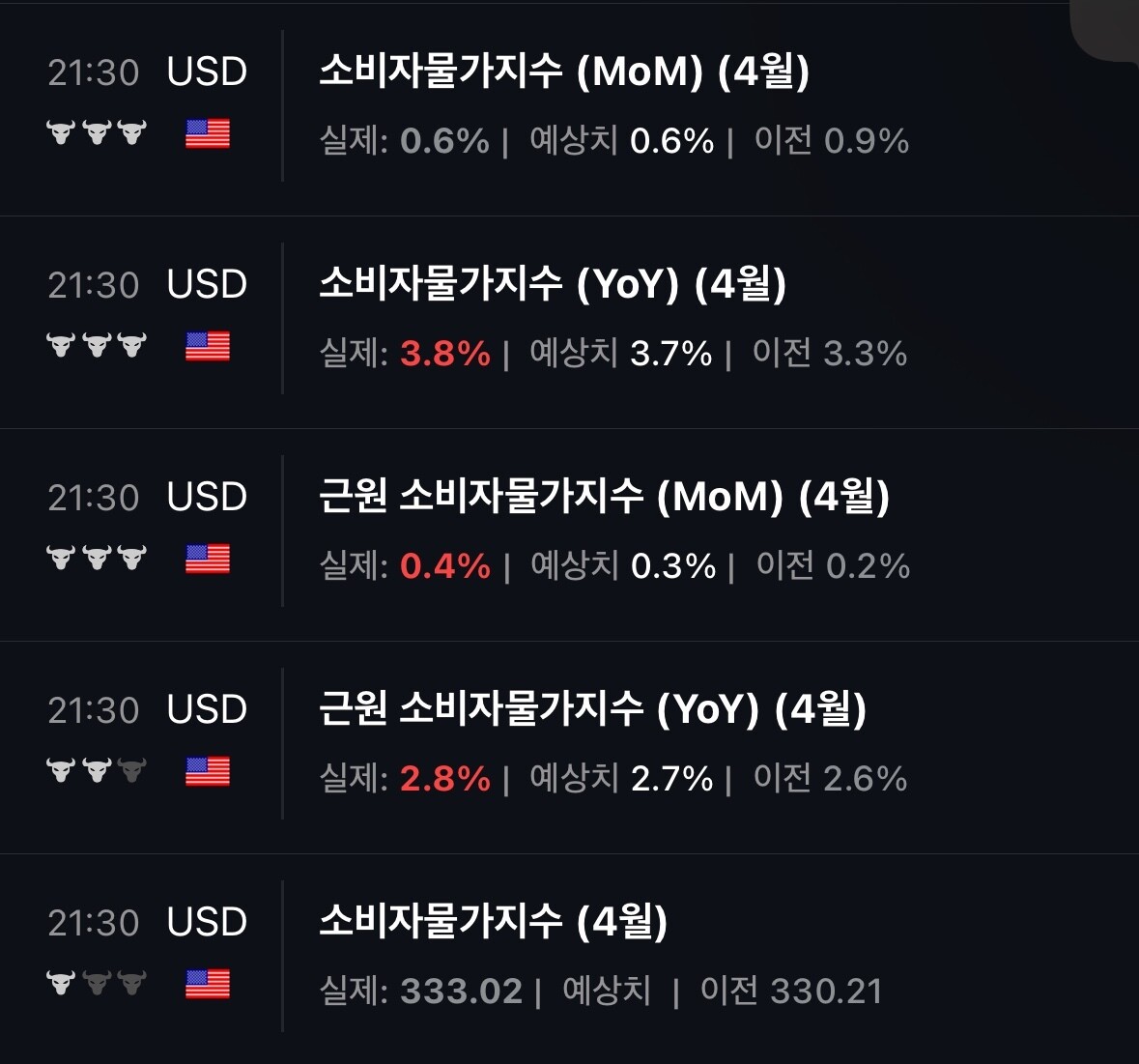The width and height of the screenshot is (1139, 1064).
Task: View details for 근원 소비자물가지수 (MoM) (4월)
Action: [x=570, y=535]
